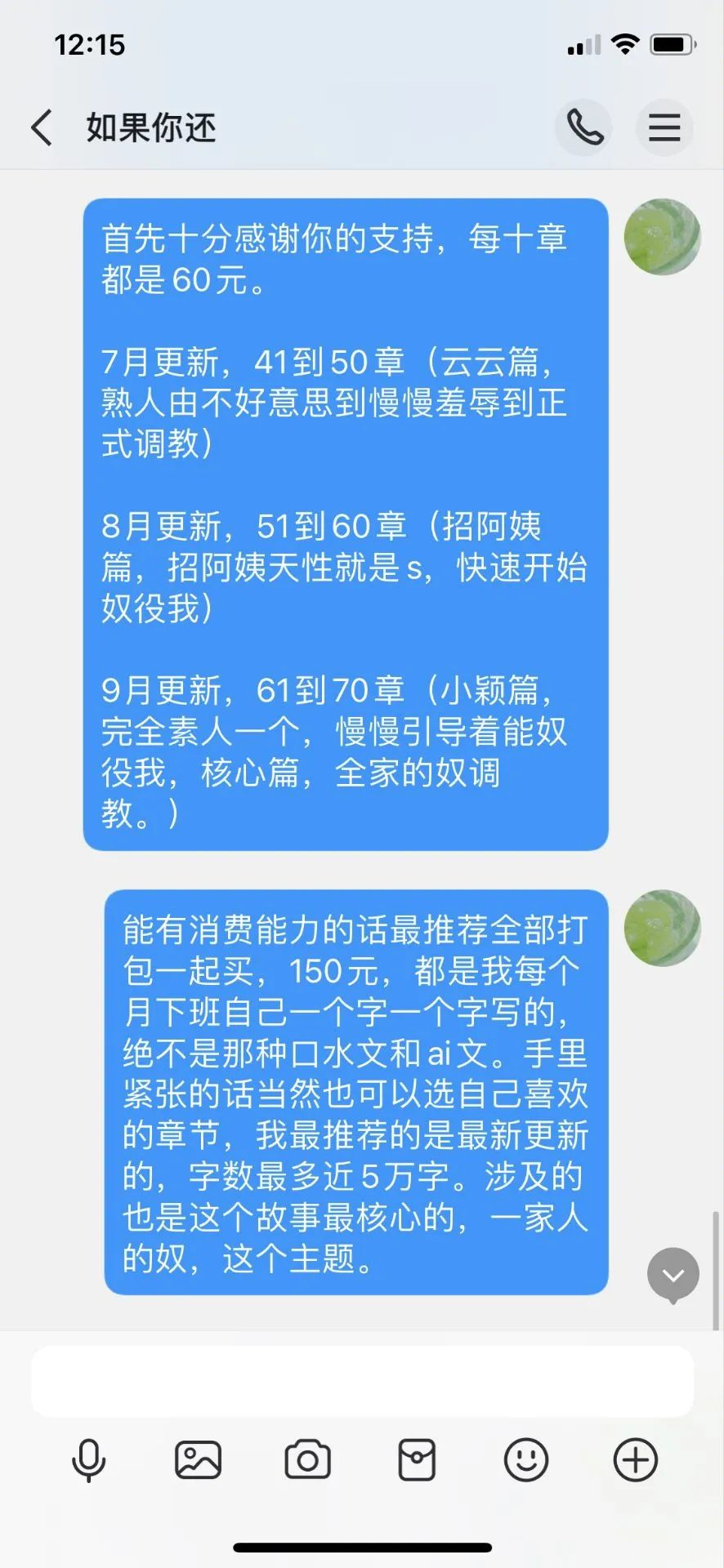Open the red packet wallet icon
The height and width of the screenshot is (1568, 724).
point(417,1460)
